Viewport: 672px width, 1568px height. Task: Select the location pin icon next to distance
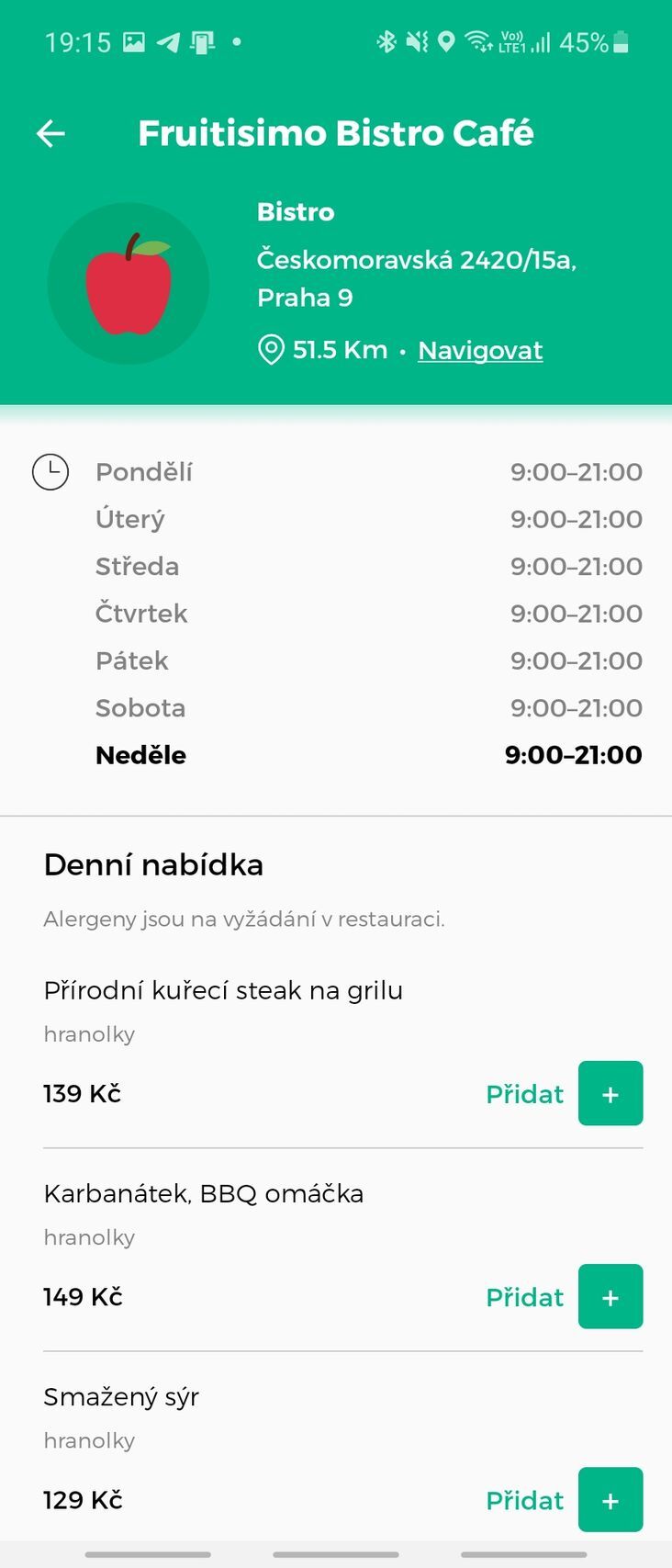click(x=270, y=349)
